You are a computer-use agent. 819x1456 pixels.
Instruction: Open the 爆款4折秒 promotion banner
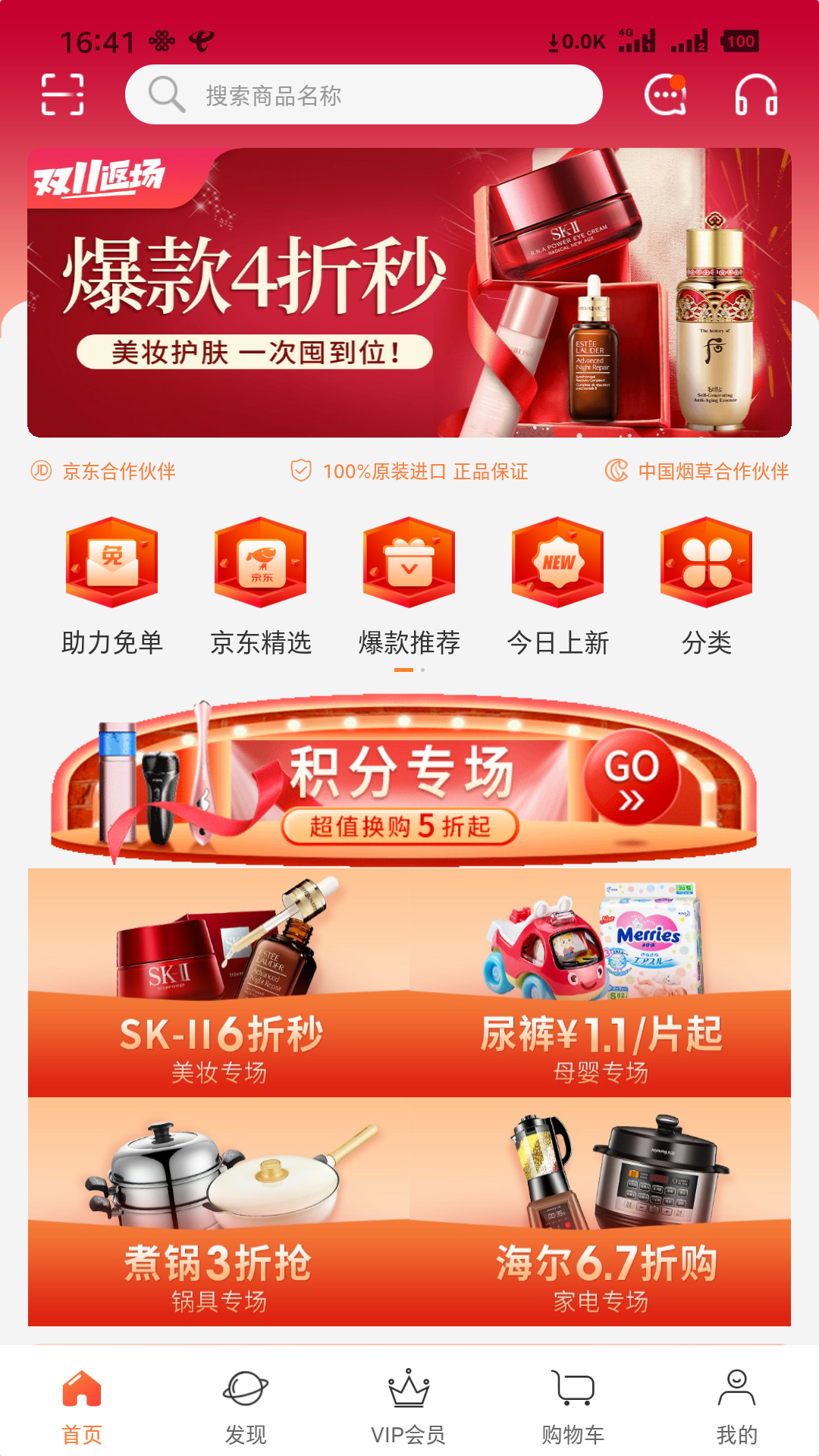(x=409, y=293)
